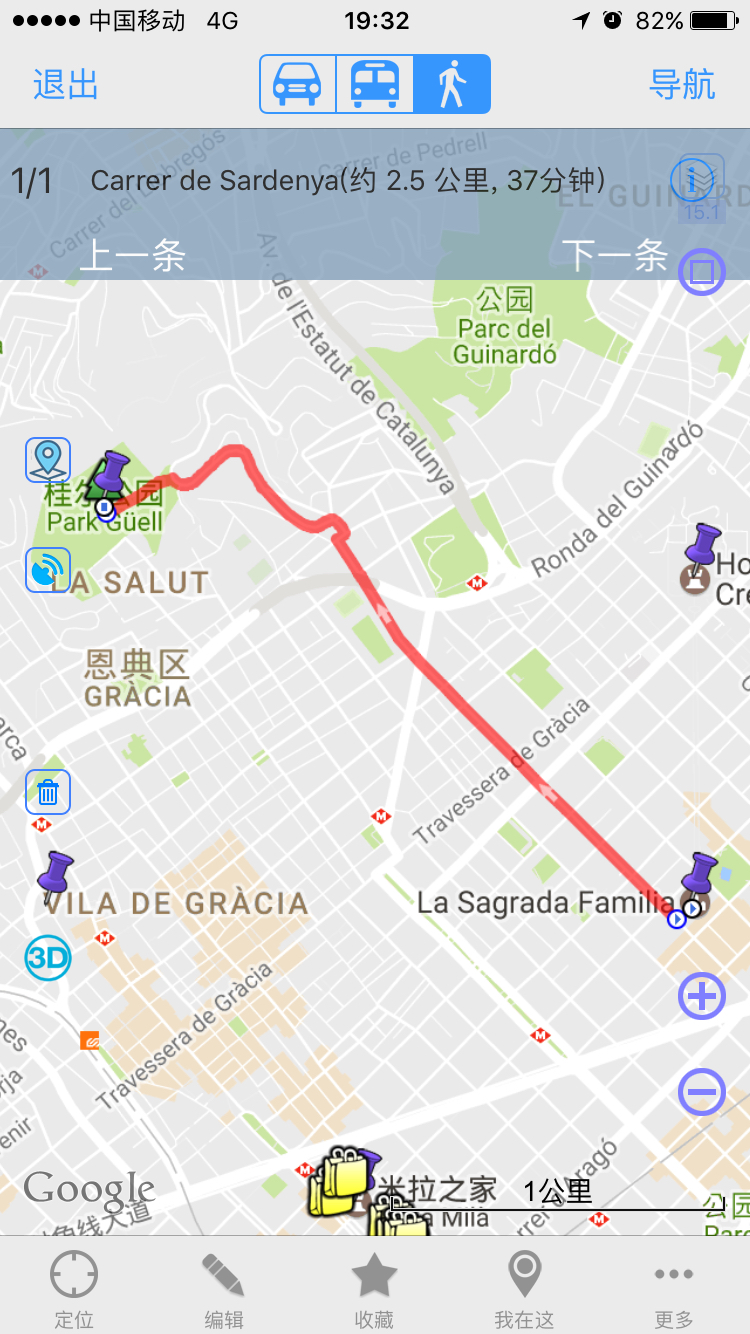Delete using the trash icon
The width and height of the screenshot is (750, 1334).
pos(47,792)
